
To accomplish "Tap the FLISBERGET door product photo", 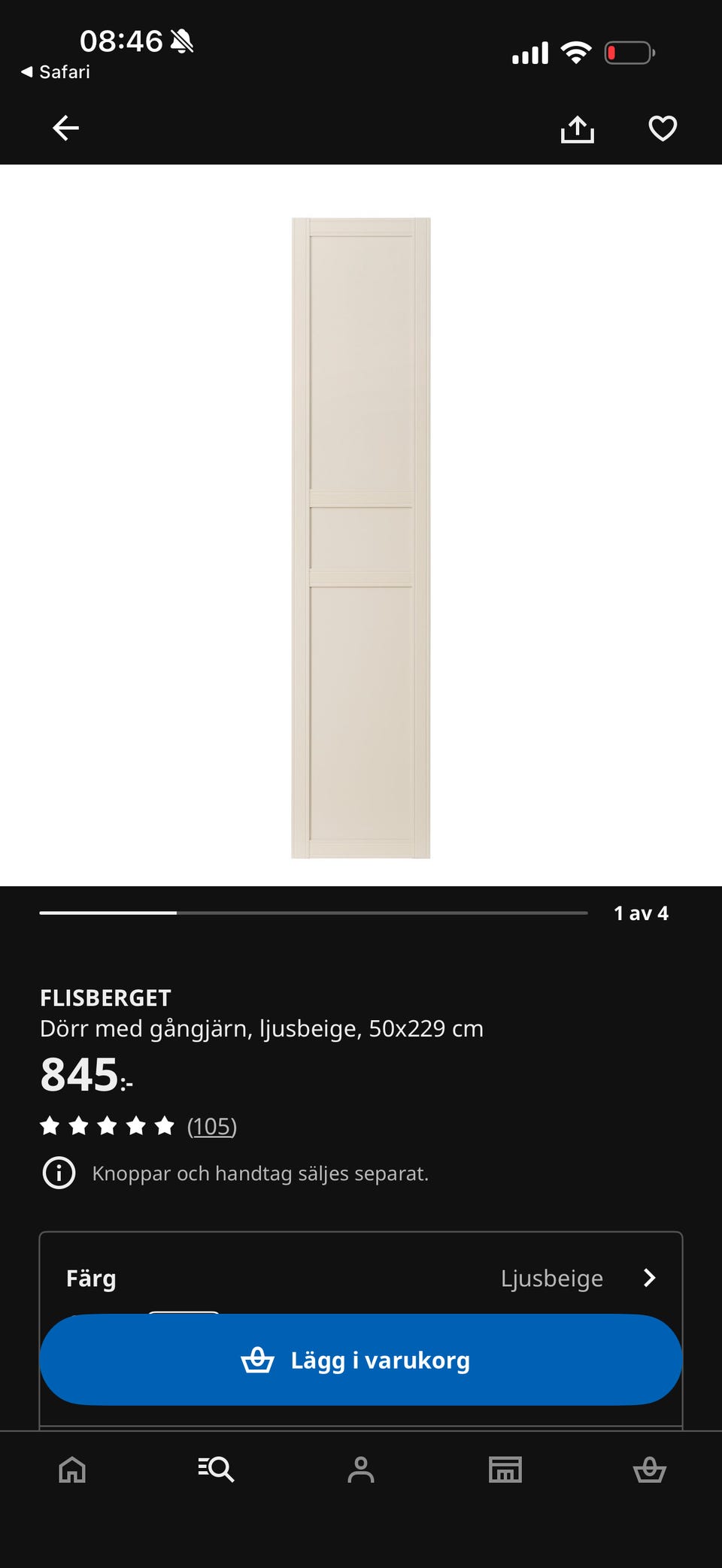I will (x=361, y=537).
